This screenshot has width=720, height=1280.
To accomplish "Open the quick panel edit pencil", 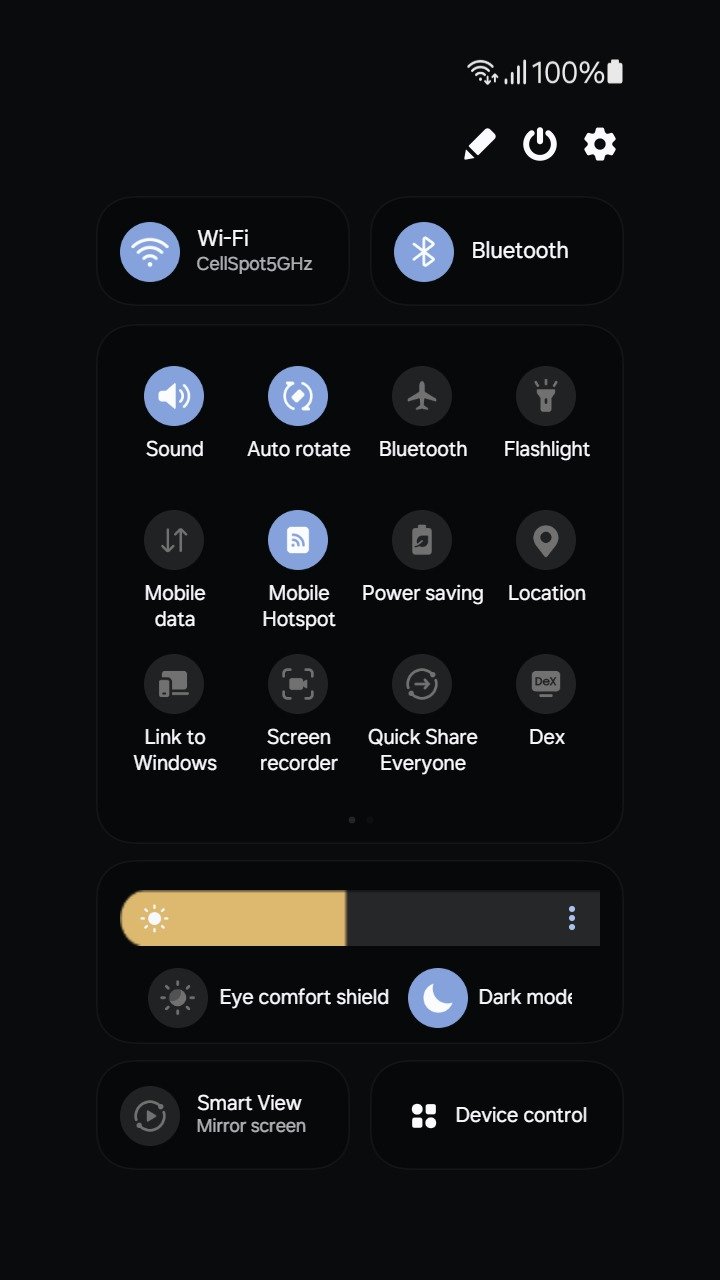I will [x=479, y=144].
